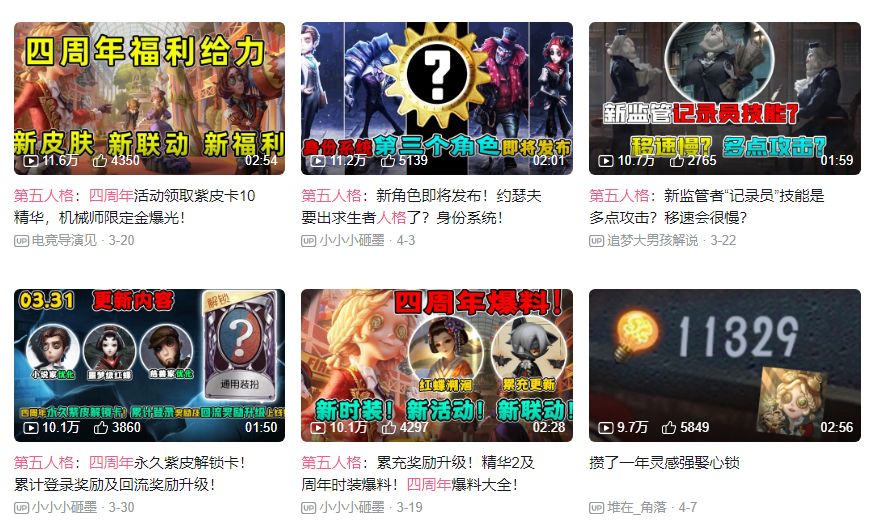
Task: Play the video thumbnail with duration 02:54
Action: (x=149, y=98)
